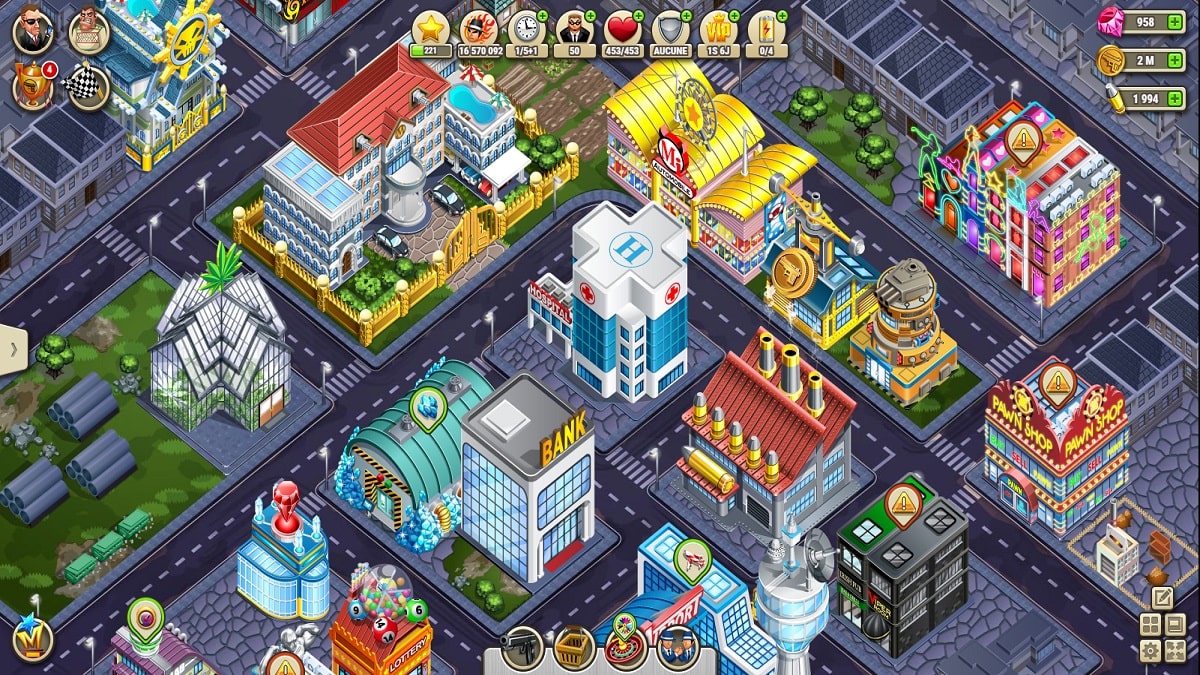Open the edit city pencil icon
This screenshot has width=1200, height=675.
(1162, 597)
